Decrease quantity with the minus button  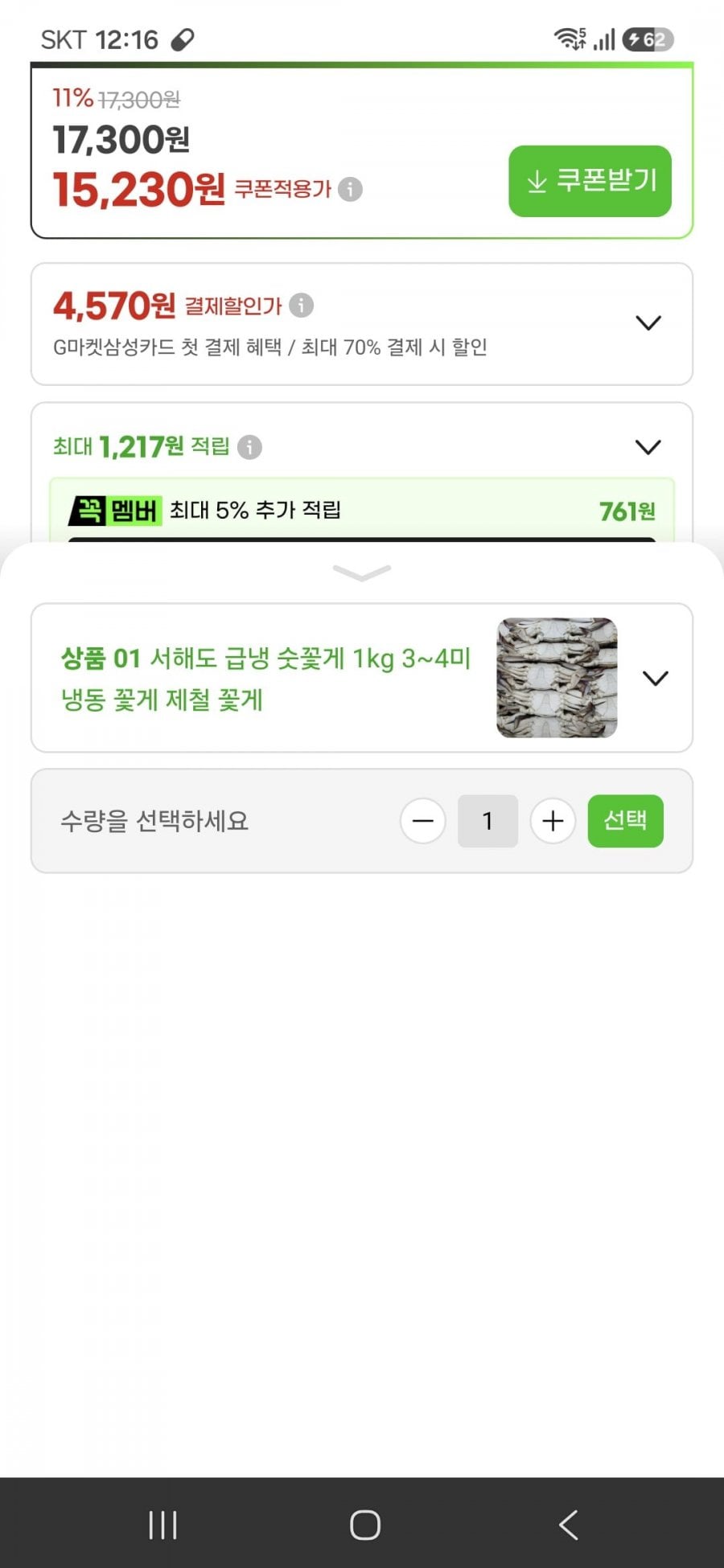pyautogui.click(x=422, y=821)
